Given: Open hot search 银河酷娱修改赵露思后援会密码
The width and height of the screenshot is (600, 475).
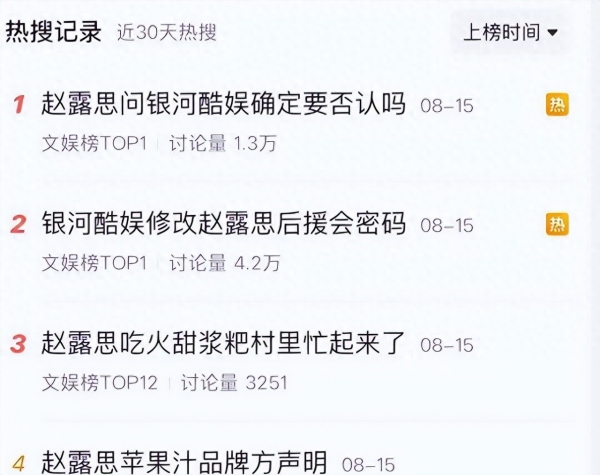Looking at the screenshot, I should (224, 224).
